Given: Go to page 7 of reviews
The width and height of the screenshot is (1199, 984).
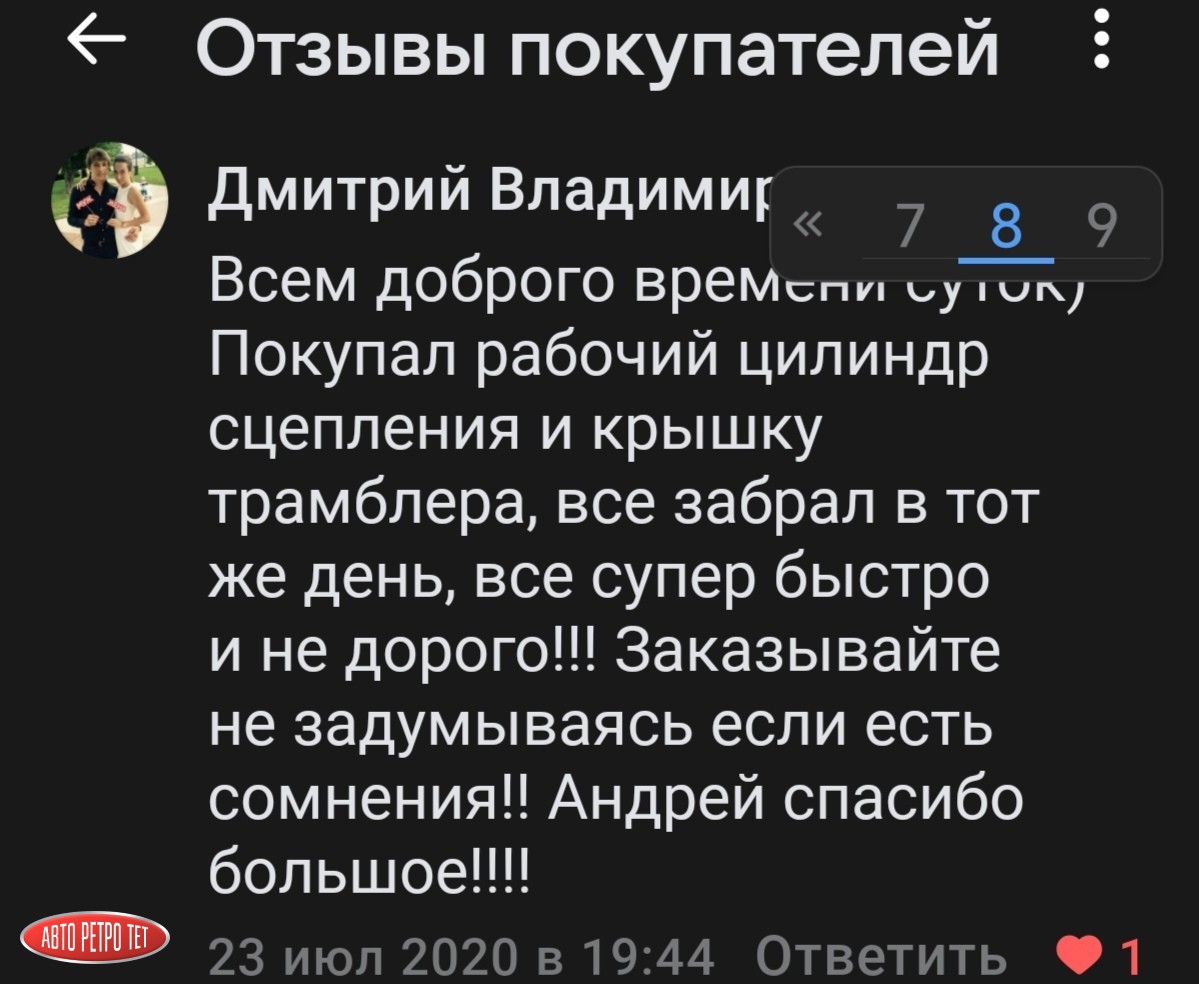Looking at the screenshot, I should click(x=908, y=228).
